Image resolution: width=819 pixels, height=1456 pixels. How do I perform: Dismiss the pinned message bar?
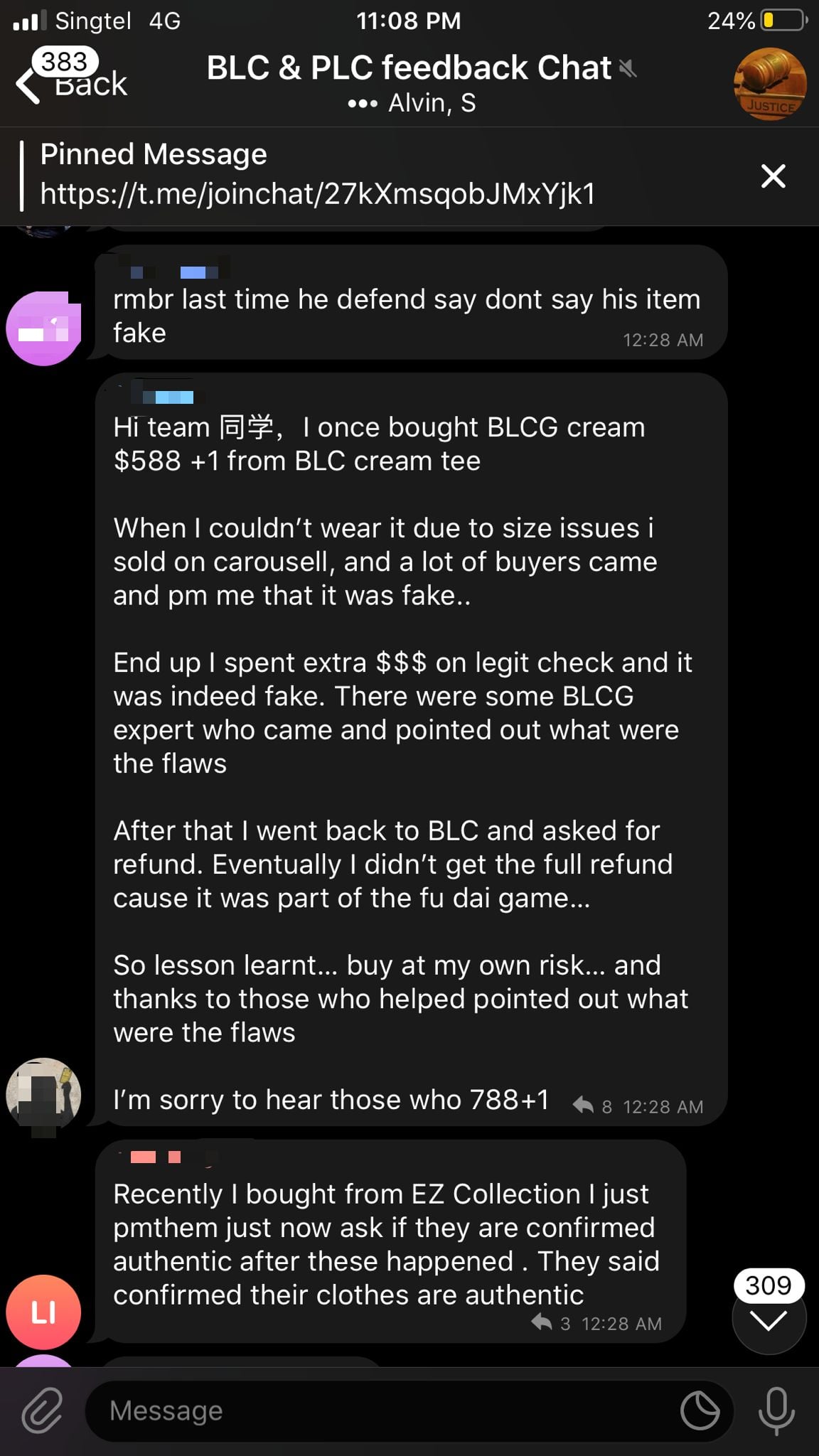(x=773, y=176)
